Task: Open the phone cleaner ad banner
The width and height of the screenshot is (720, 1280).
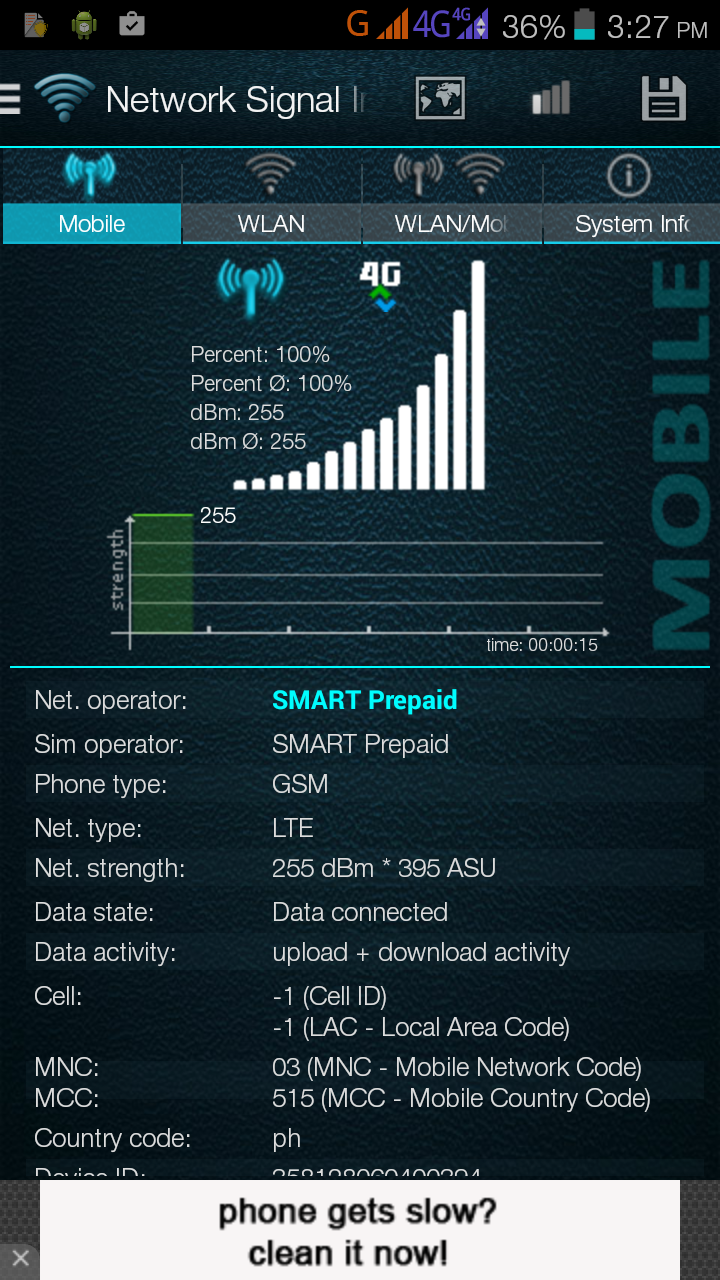Action: 359,1230
